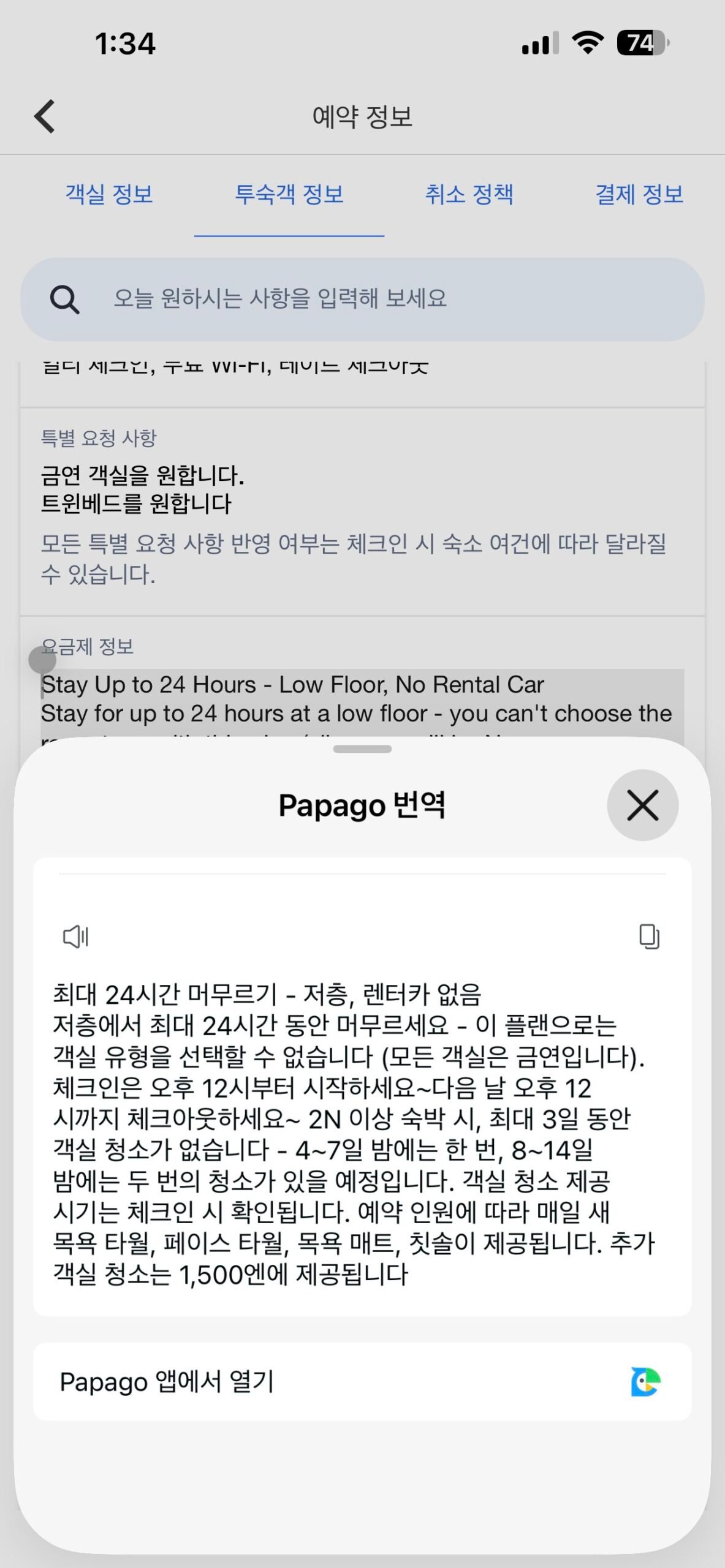Play the translation audio with speaker icon
This screenshot has width=725, height=1568.
(x=76, y=937)
